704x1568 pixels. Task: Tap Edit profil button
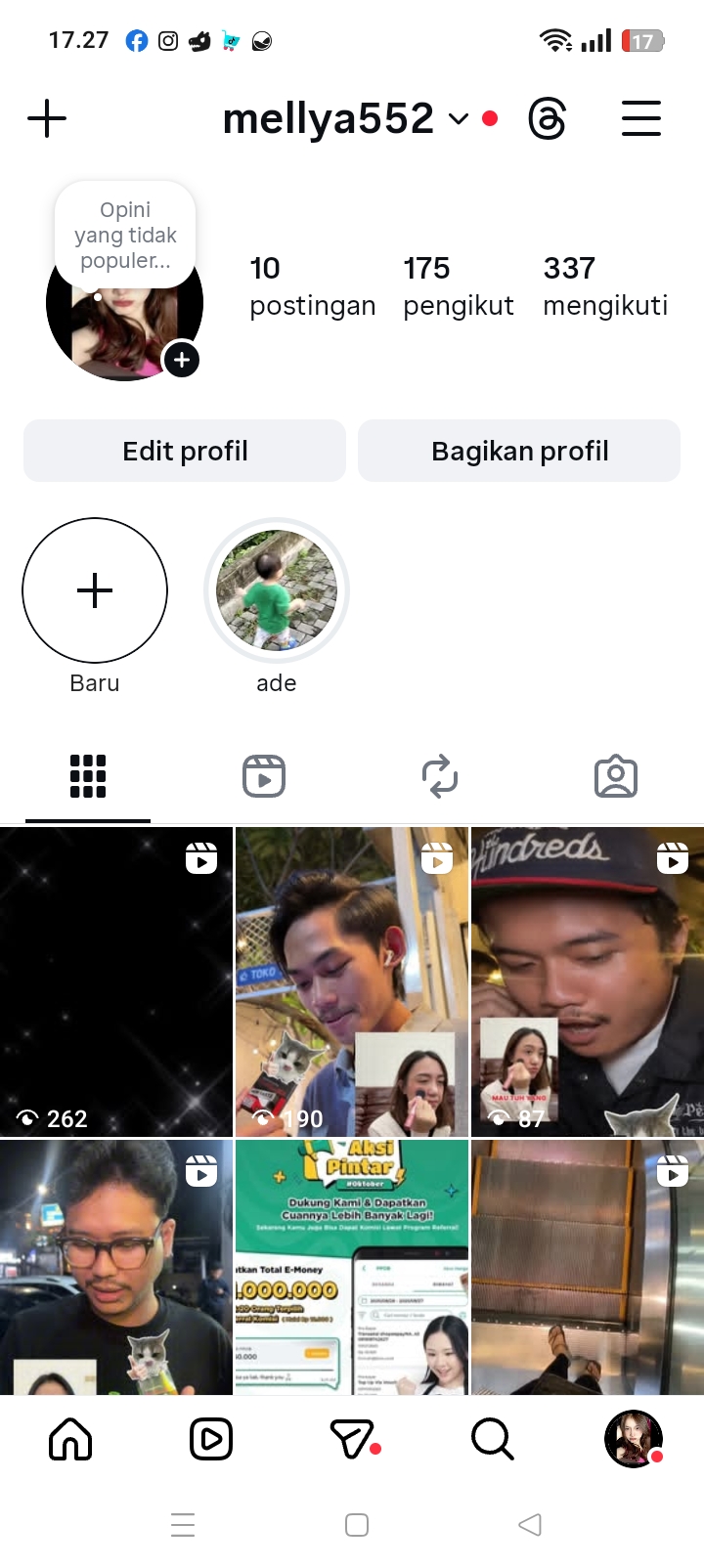coord(185,451)
